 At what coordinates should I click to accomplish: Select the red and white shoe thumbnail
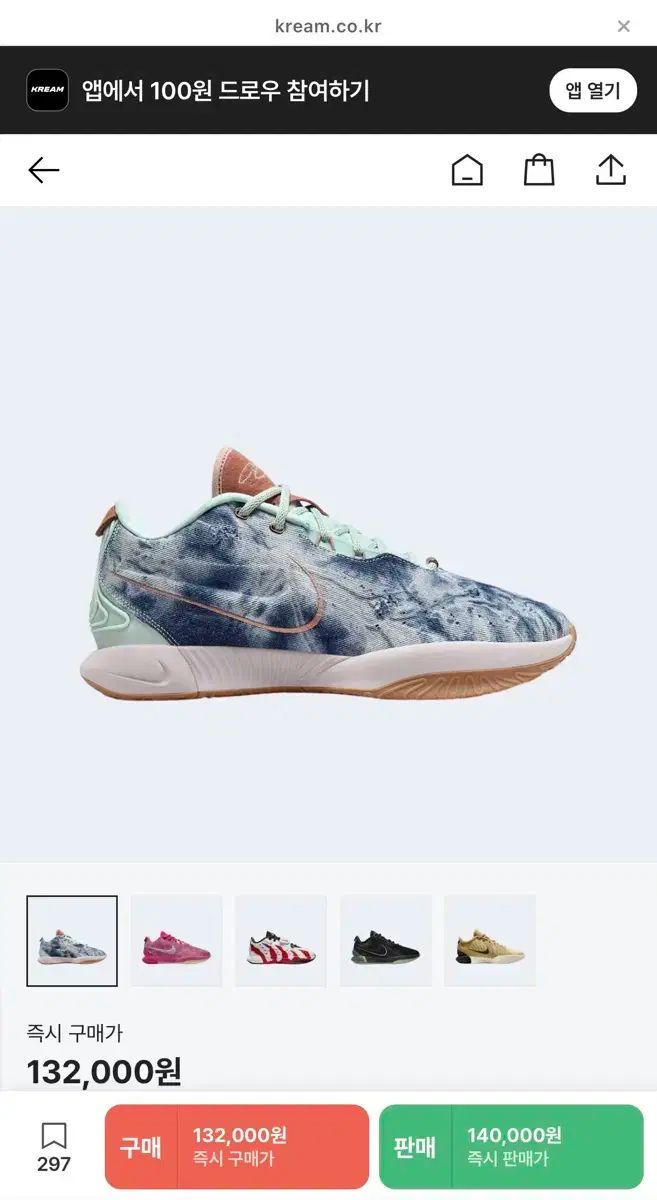tap(281, 941)
